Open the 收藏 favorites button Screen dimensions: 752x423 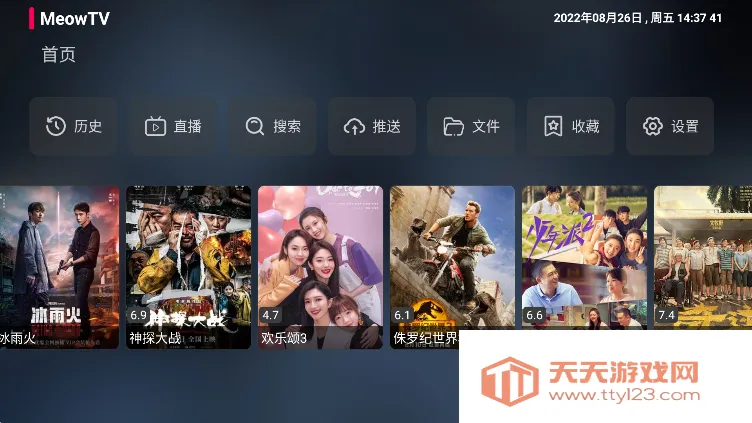tap(570, 126)
